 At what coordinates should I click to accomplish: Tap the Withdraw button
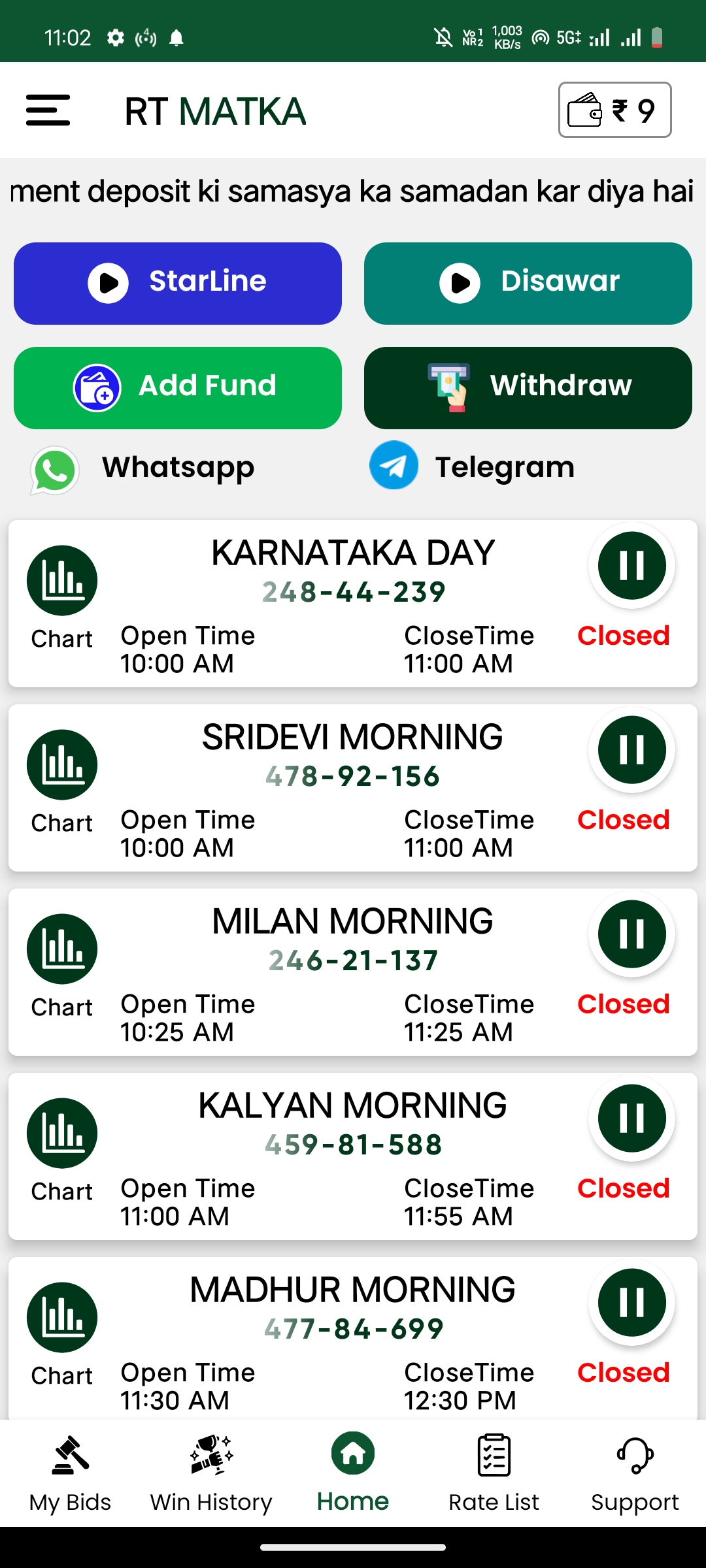pyautogui.click(x=527, y=387)
